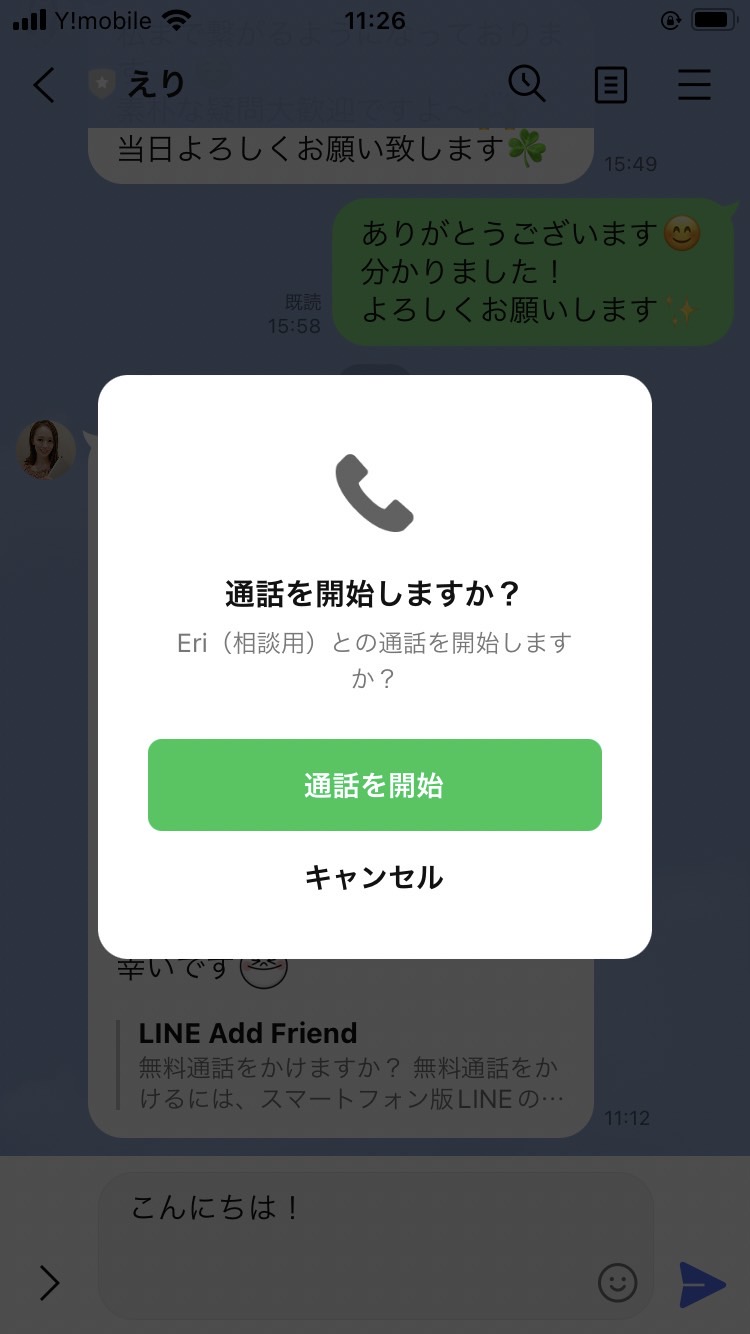Open the emoji sticker picker
The height and width of the screenshot is (1334, 750).
click(617, 1281)
